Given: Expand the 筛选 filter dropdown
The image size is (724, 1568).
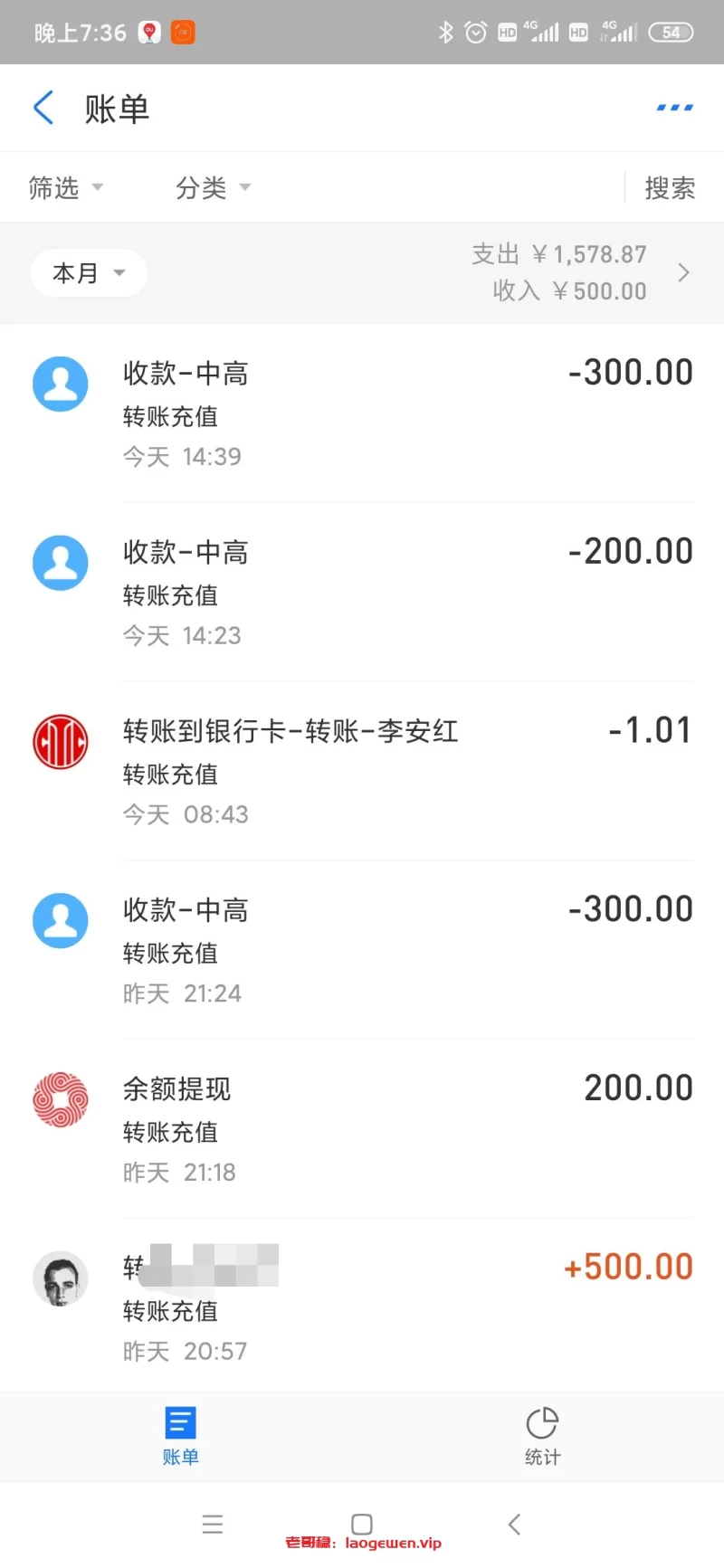Looking at the screenshot, I should (x=65, y=187).
